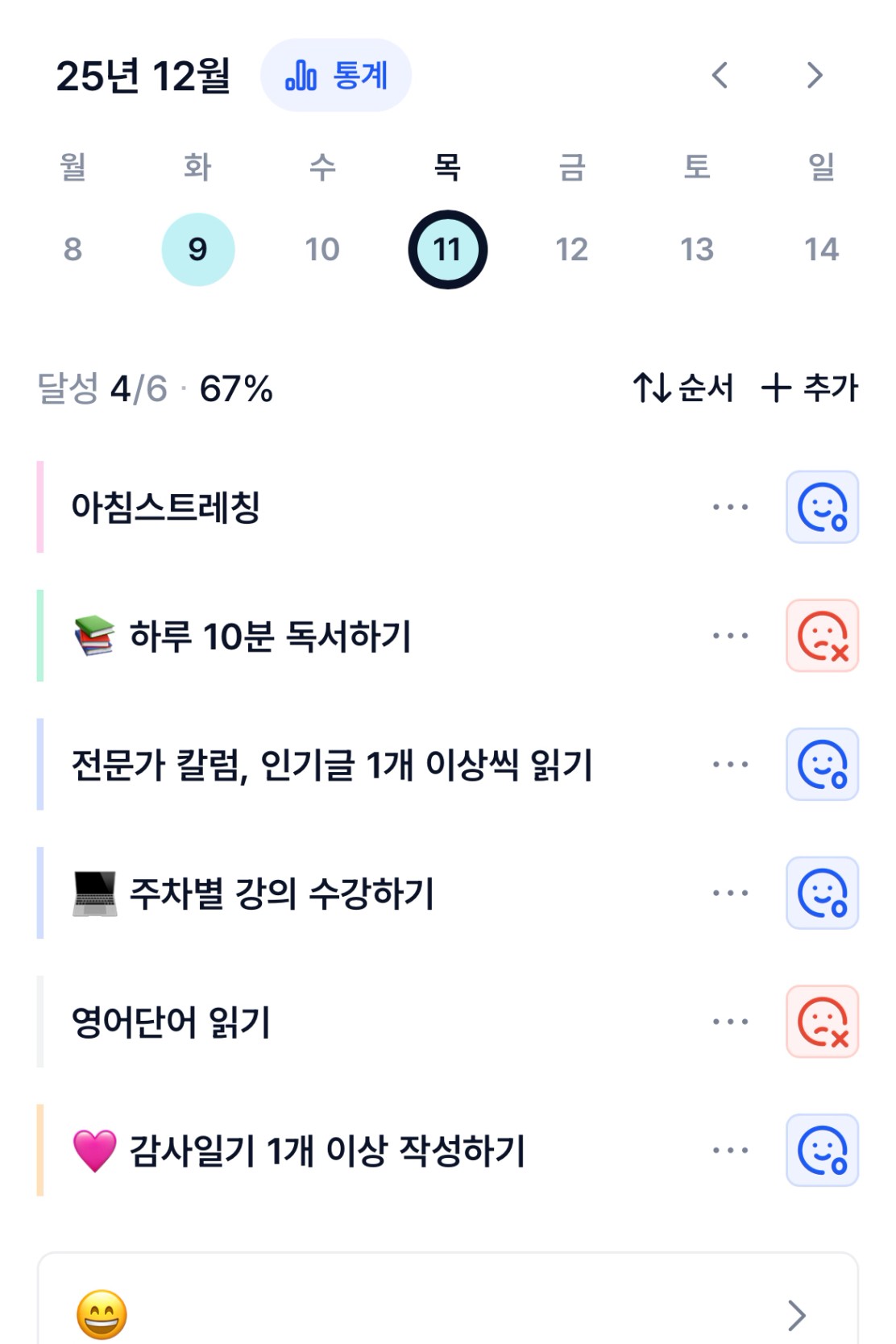Toggle status face for 주차별 강의 수강하기

(822, 893)
